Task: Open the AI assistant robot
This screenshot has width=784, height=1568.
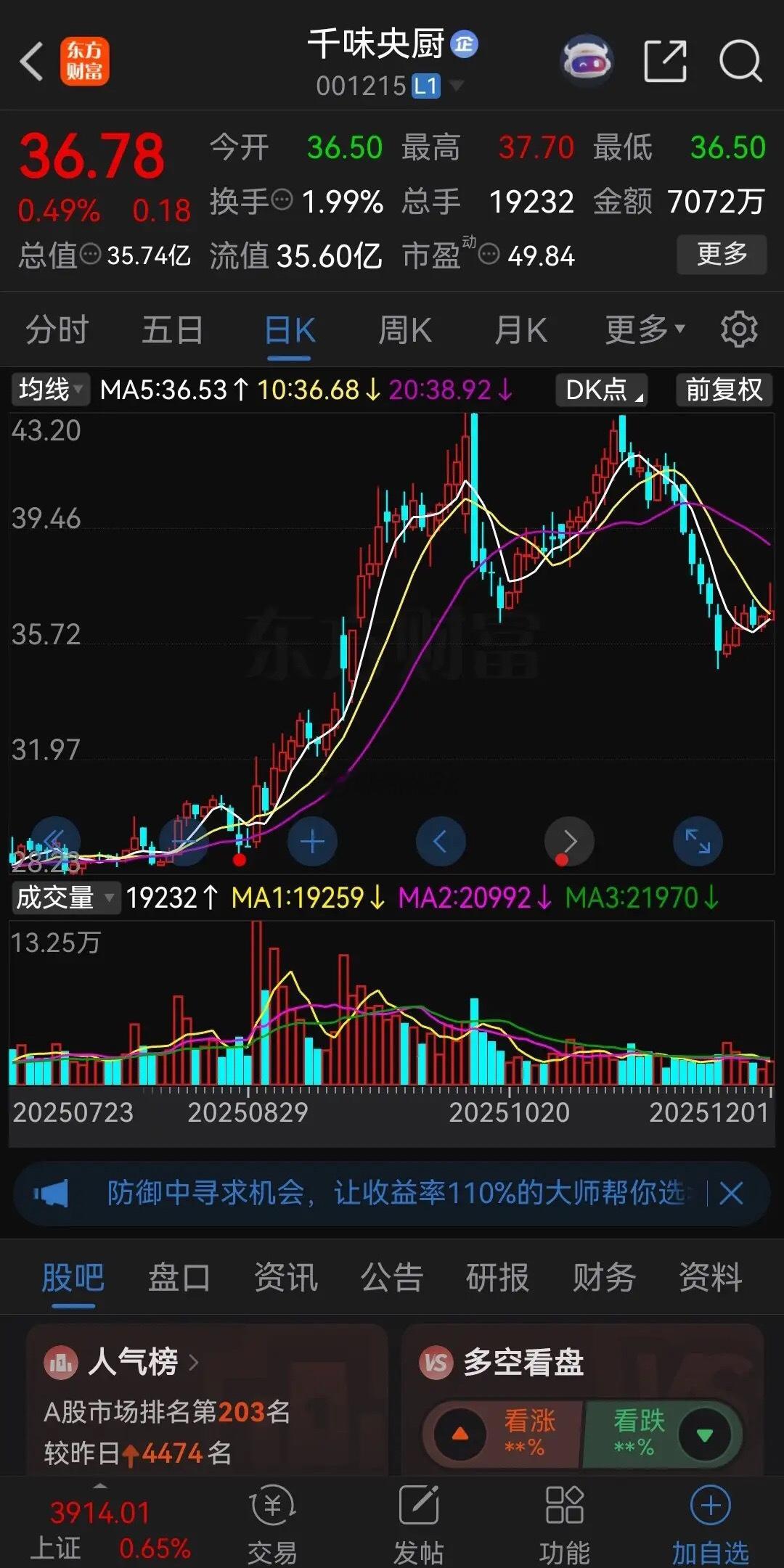Action: click(587, 62)
